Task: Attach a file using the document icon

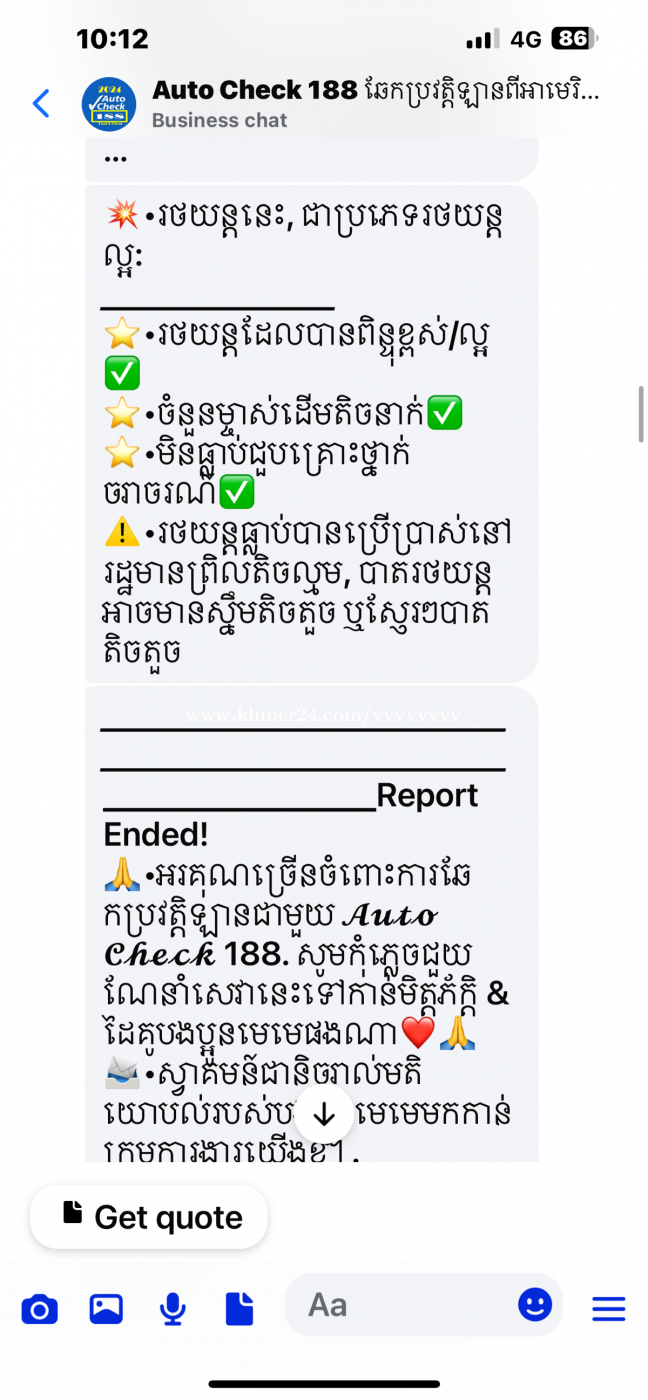Action: [239, 1308]
